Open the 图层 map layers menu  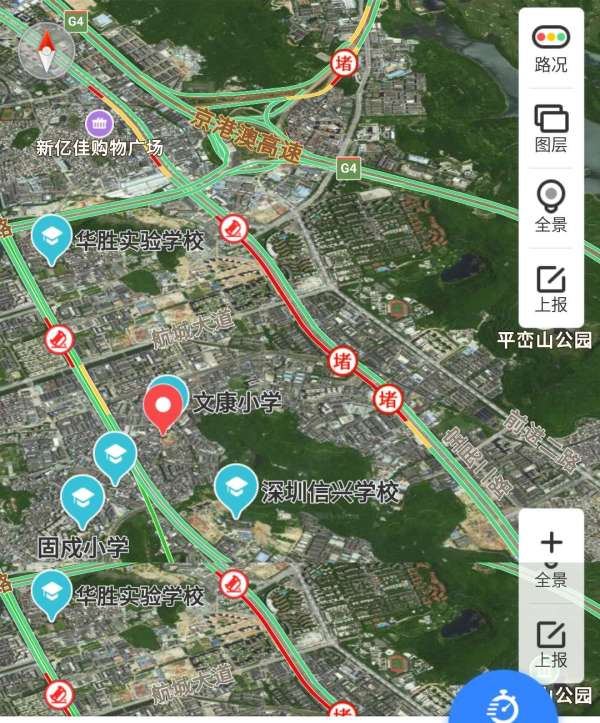550,128
